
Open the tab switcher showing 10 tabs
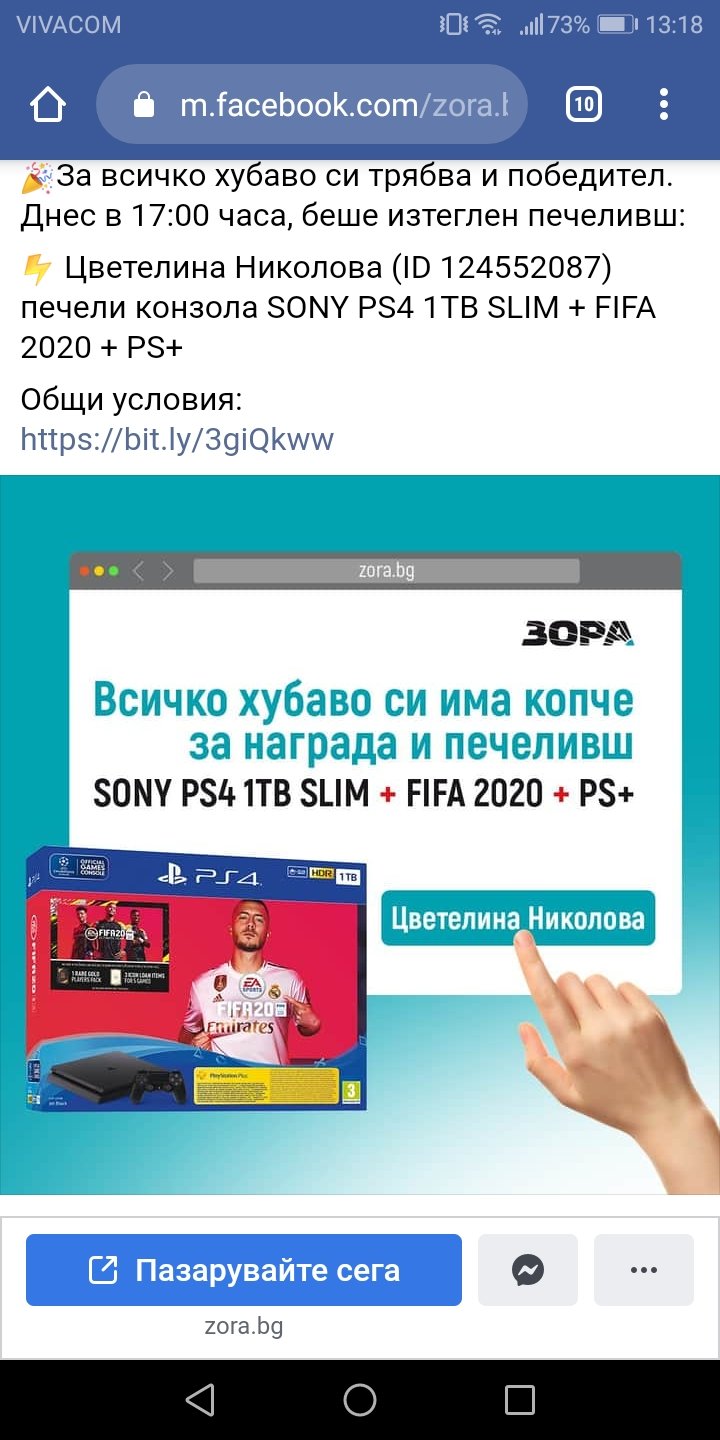[584, 104]
